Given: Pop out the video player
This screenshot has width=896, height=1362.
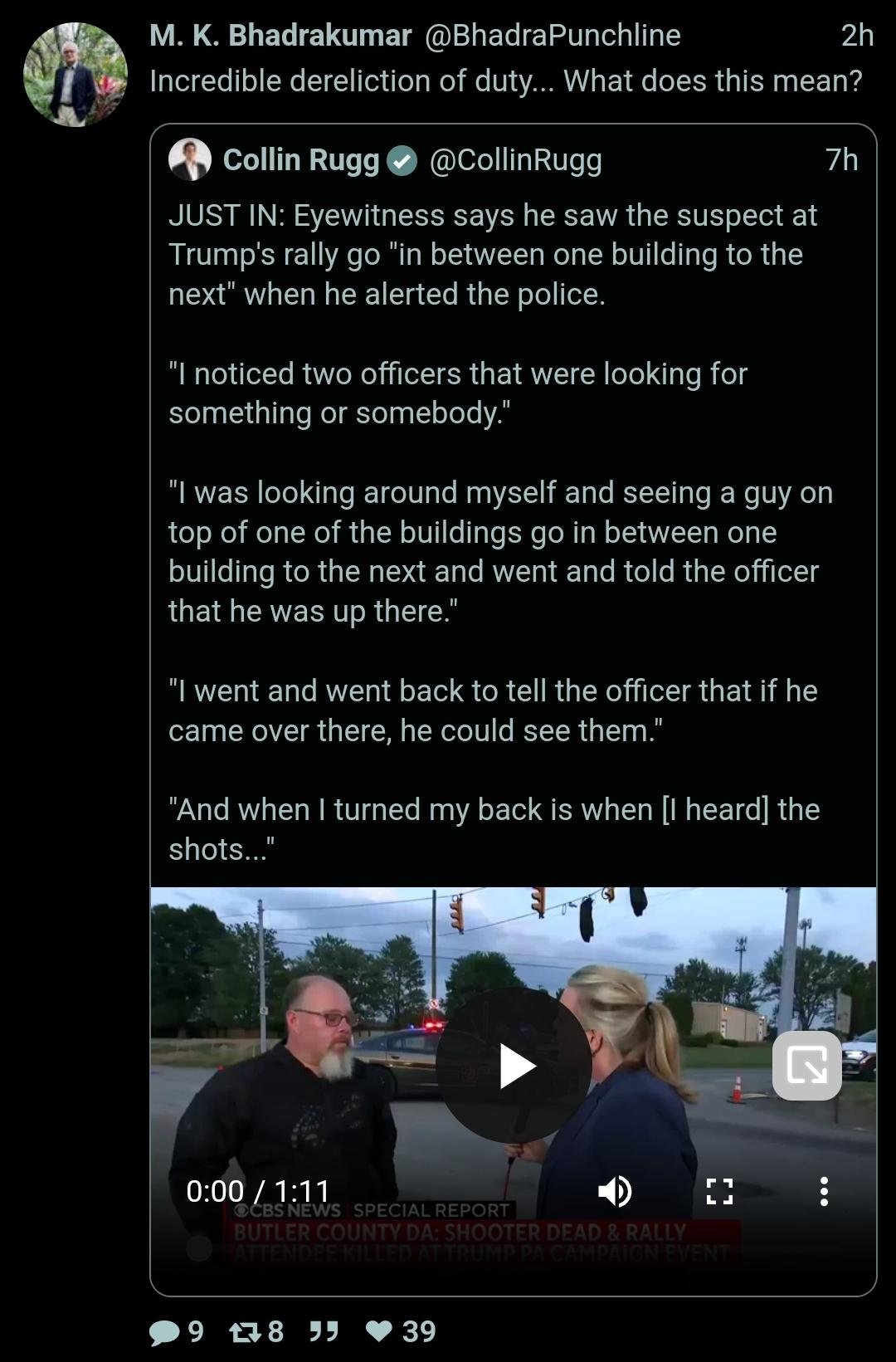Looking at the screenshot, I should [x=806, y=1066].
